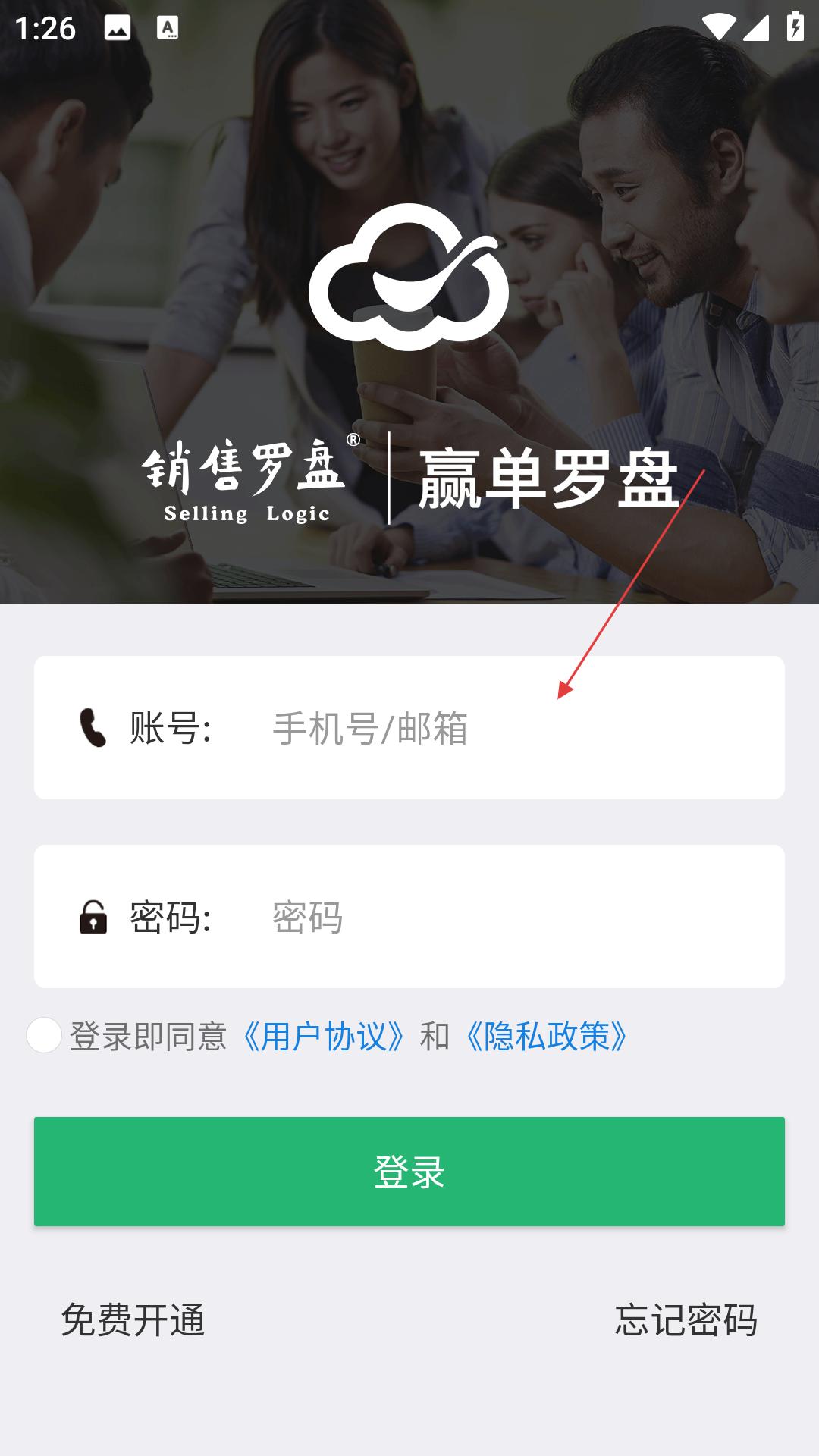This screenshot has height=1456, width=819.
Task: Tap the green 登录 login button
Action: click(409, 1171)
